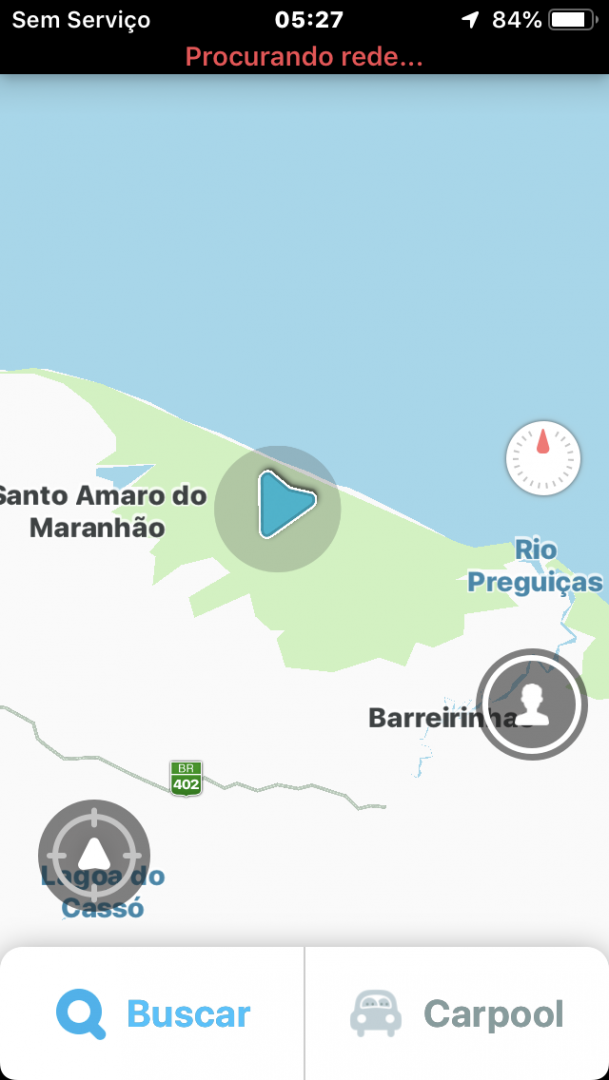Open the profile avatar button
Viewport: 609px width, 1080px height.
click(x=532, y=704)
